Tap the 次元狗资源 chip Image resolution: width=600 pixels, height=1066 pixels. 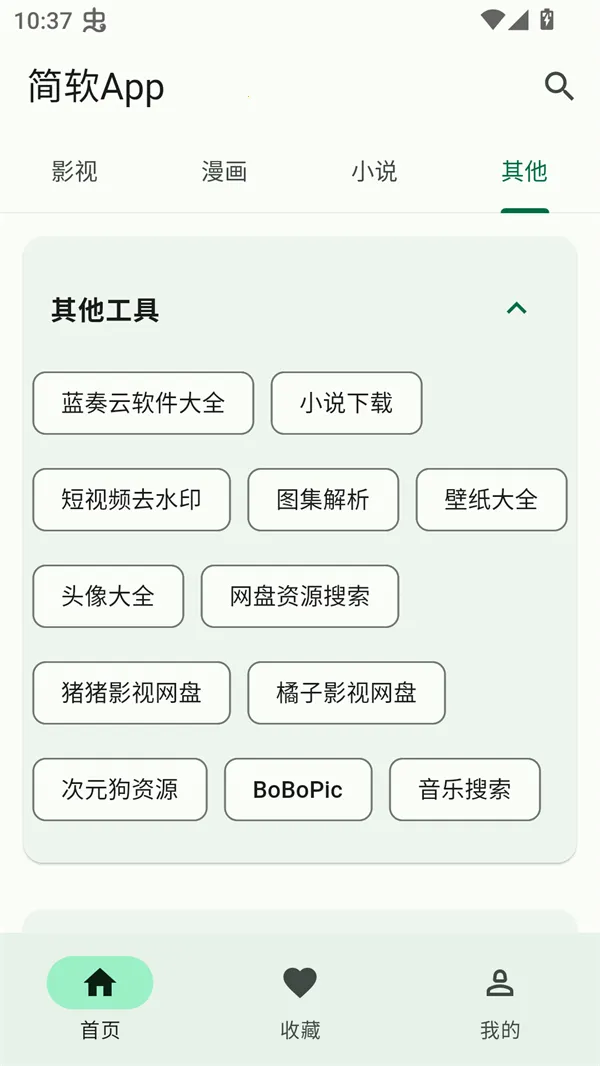click(120, 789)
